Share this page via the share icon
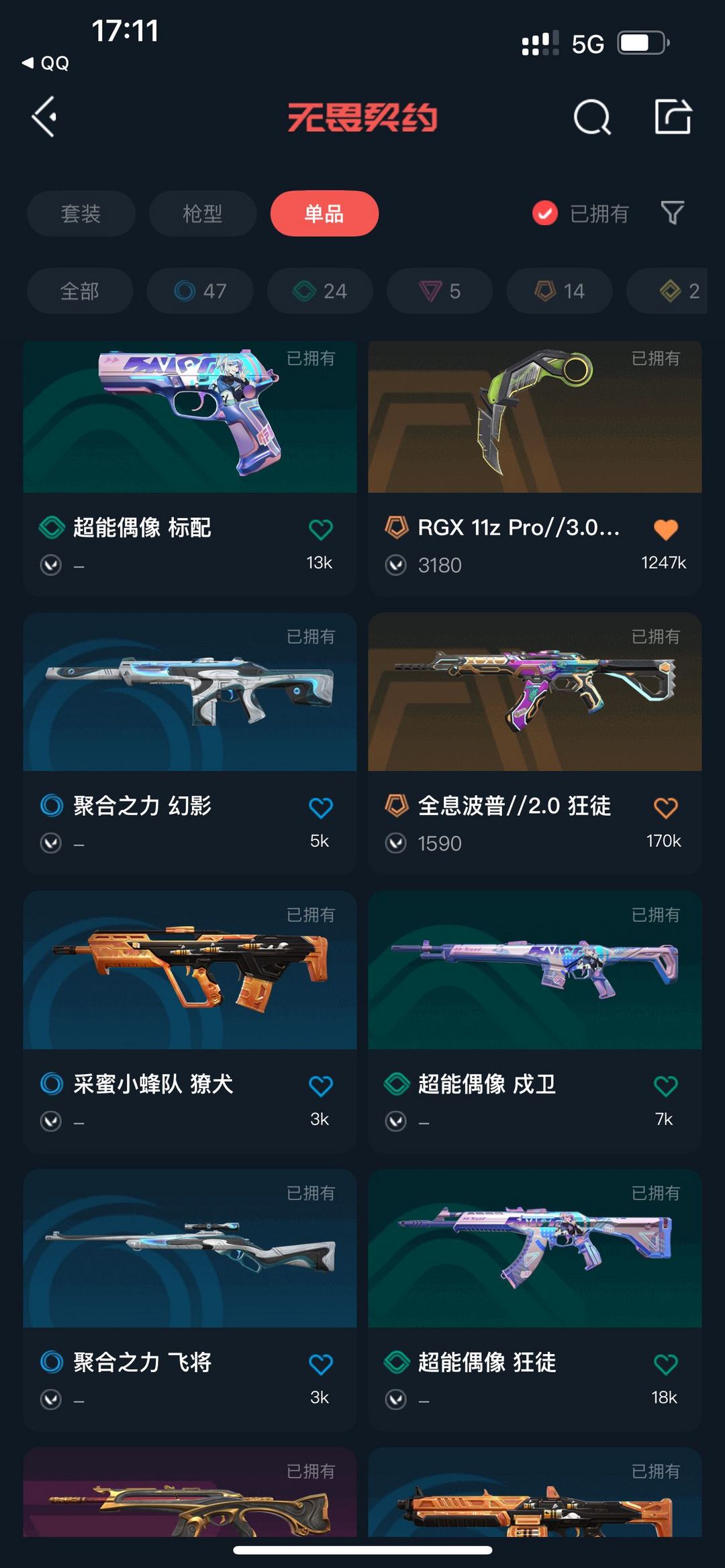725x1568 pixels. coord(673,117)
